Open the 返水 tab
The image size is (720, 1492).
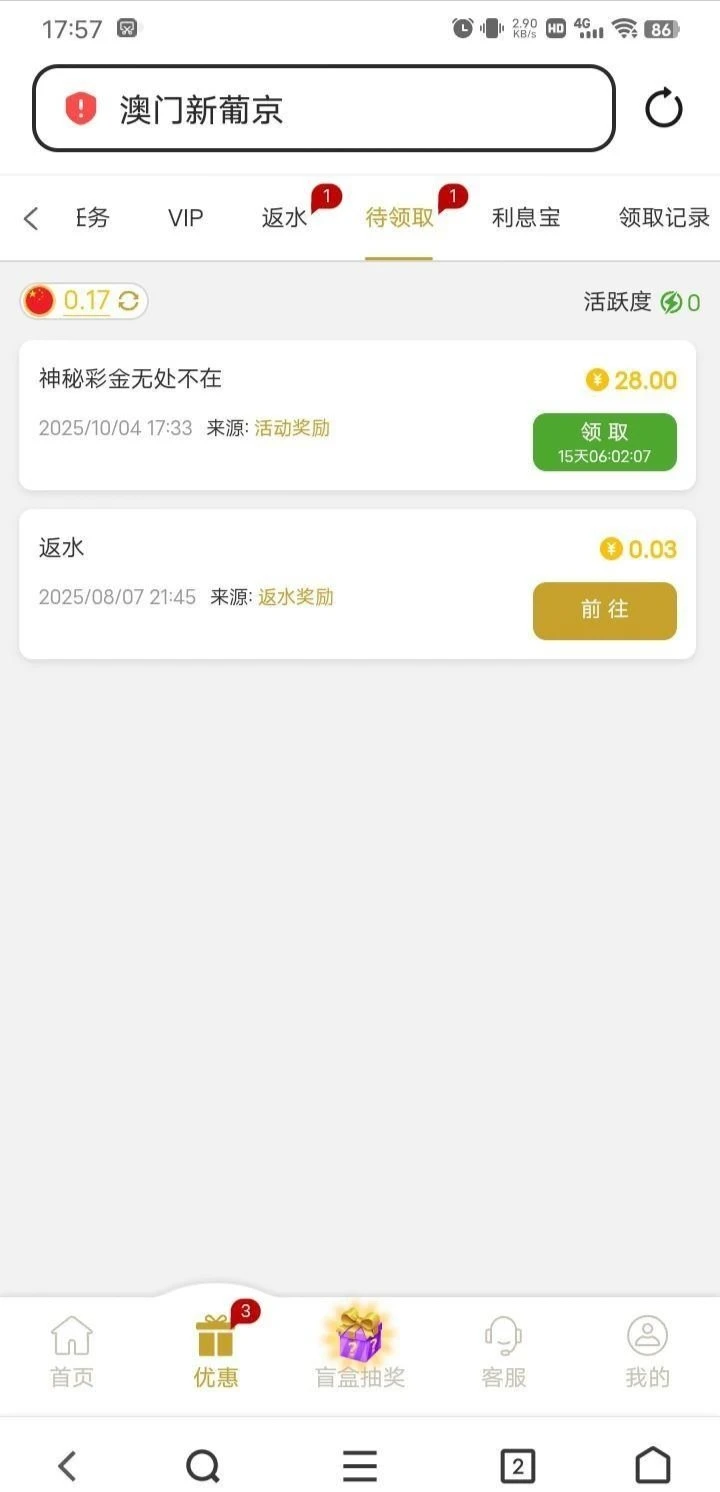pos(285,218)
